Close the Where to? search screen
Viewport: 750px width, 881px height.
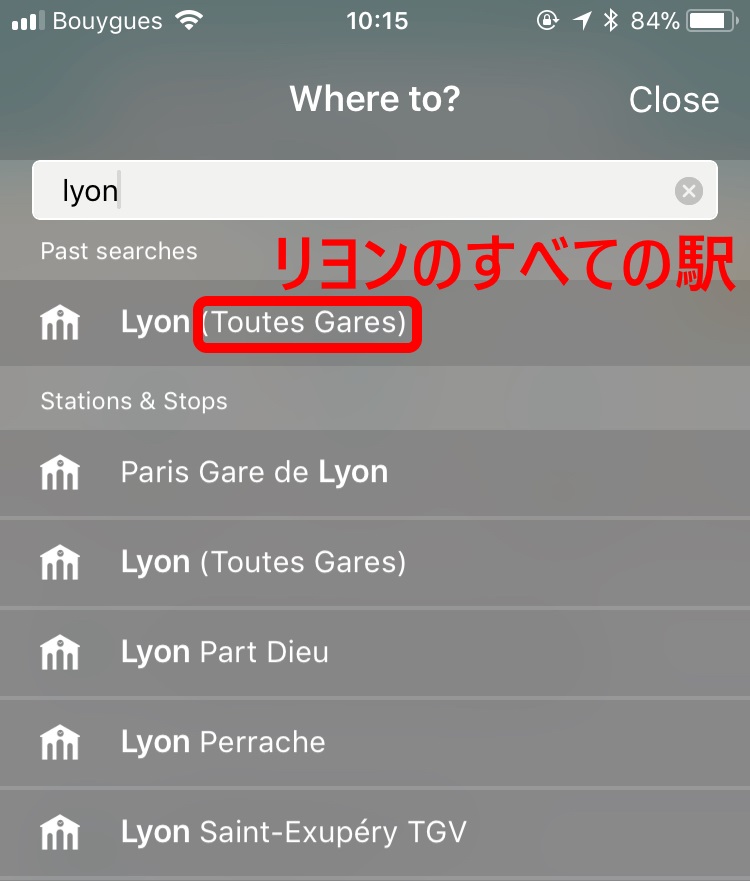point(673,100)
